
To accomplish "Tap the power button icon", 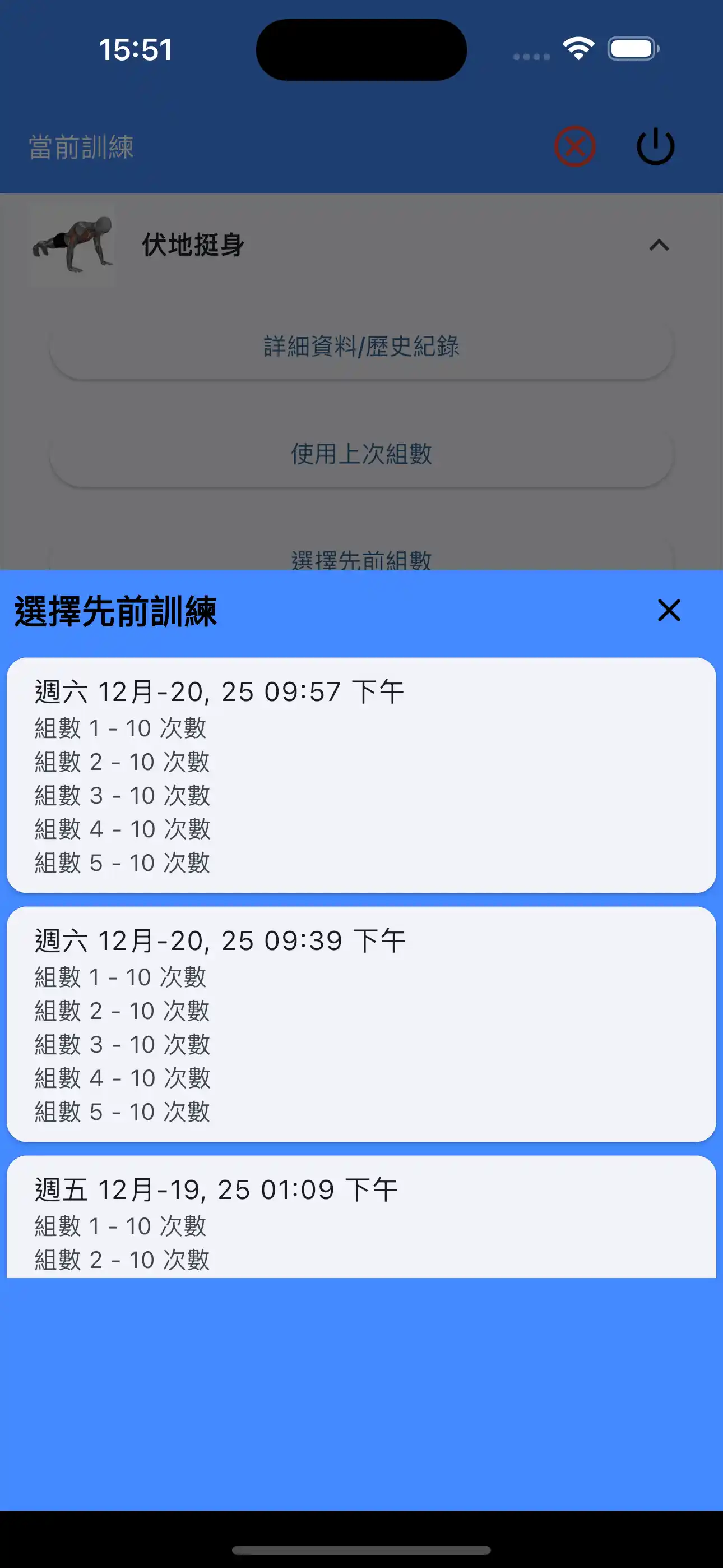I will click(656, 145).
